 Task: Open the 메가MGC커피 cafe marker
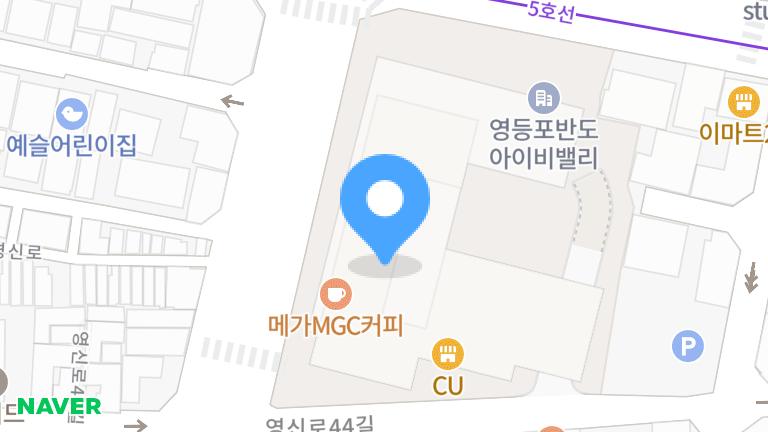(335, 294)
